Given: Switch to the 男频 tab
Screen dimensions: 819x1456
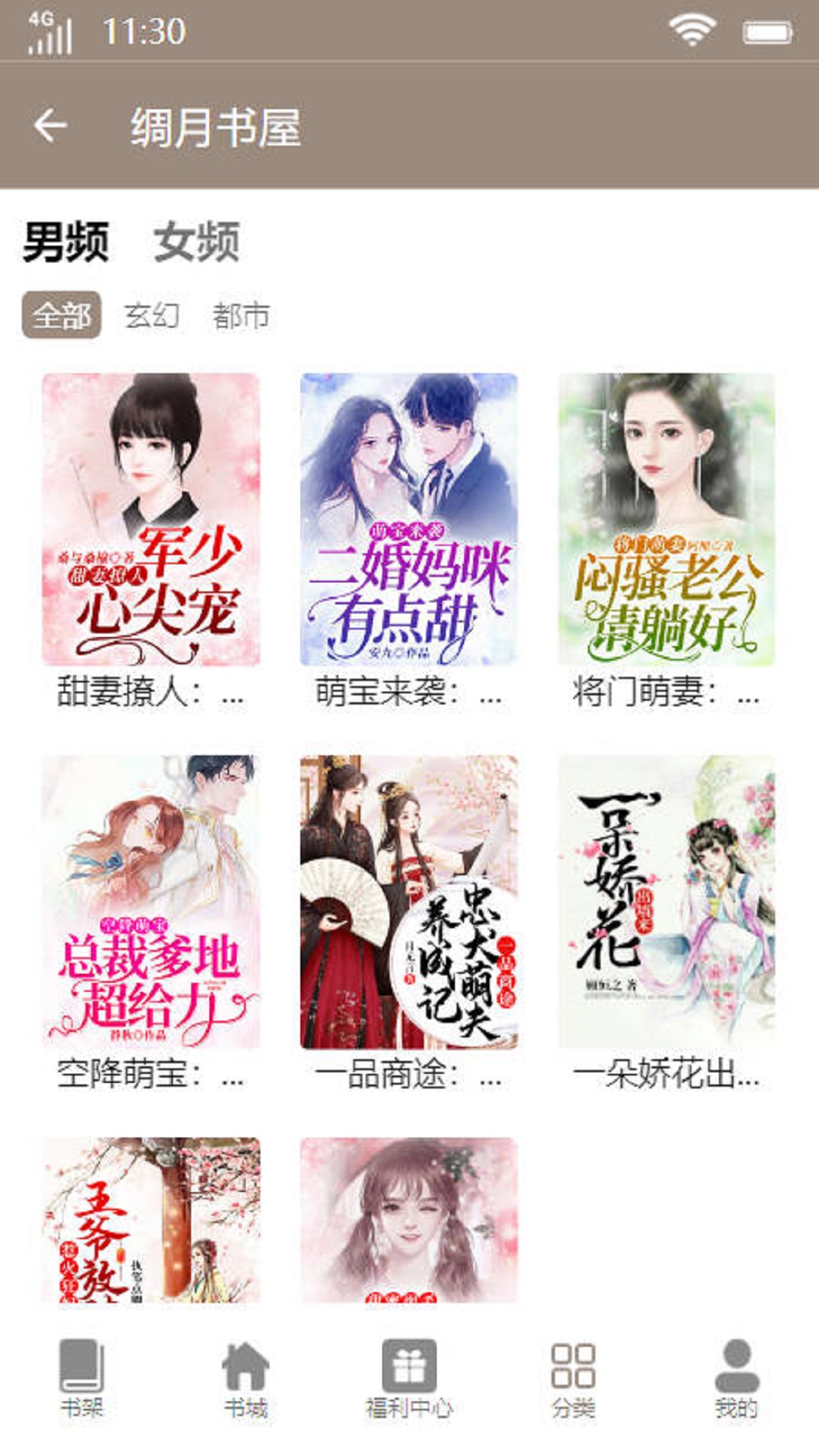Looking at the screenshot, I should tap(66, 242).
